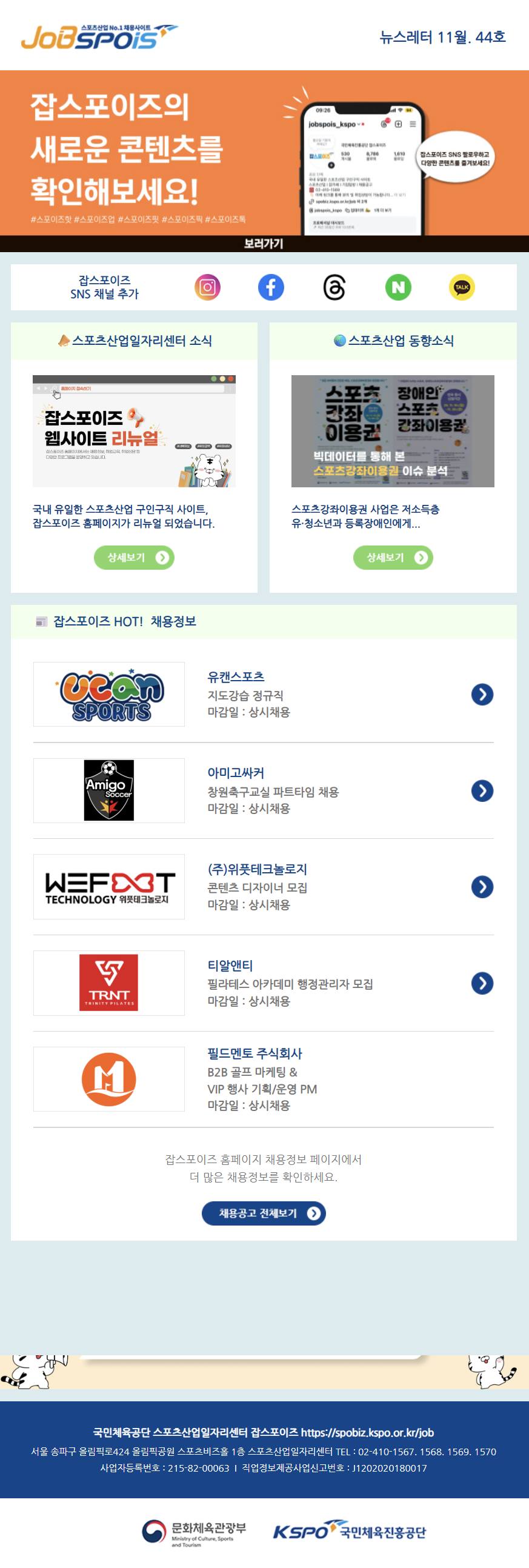View details of 스포츠강좌이용권 trend news

[393, 558]
